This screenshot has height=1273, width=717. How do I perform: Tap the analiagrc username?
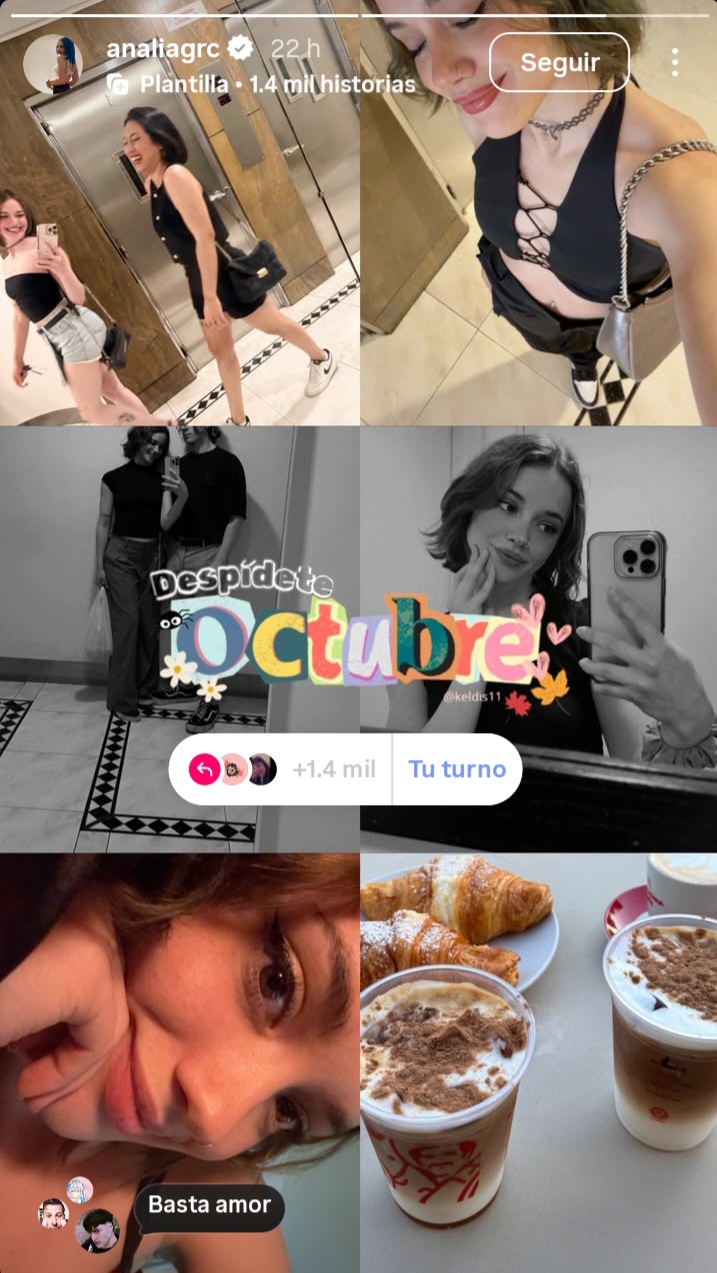[x=163, y=48]
